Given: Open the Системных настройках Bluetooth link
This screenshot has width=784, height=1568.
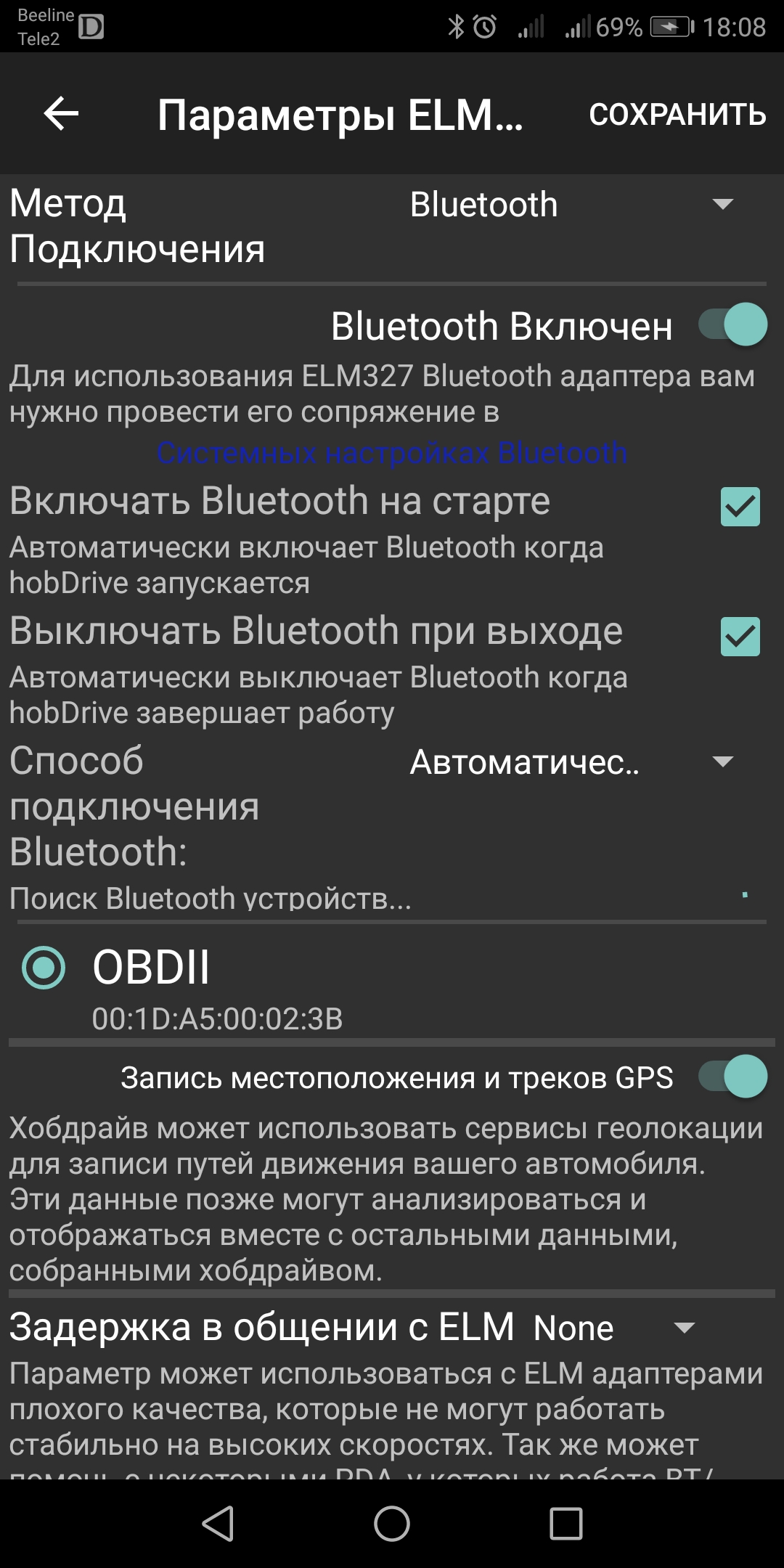Looking at the screenshot, I should [x=392, y=453].
